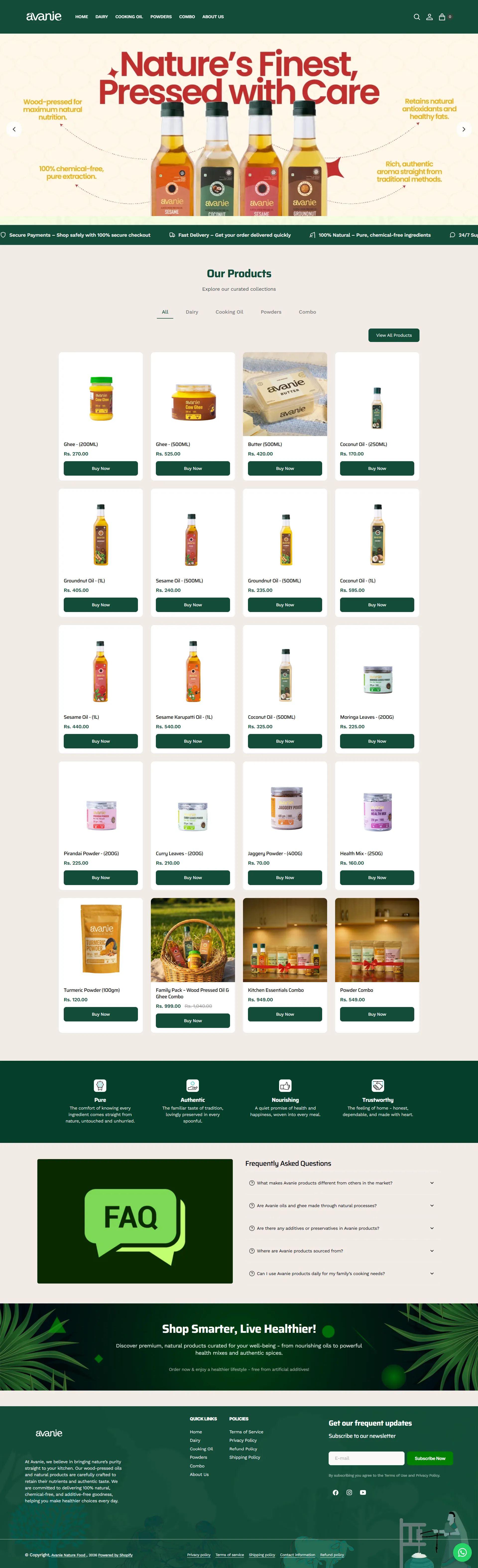Buy Now for Kitchen Essentials Combo
Viewport: 478px width, 1568px height.
[284, 1014]
